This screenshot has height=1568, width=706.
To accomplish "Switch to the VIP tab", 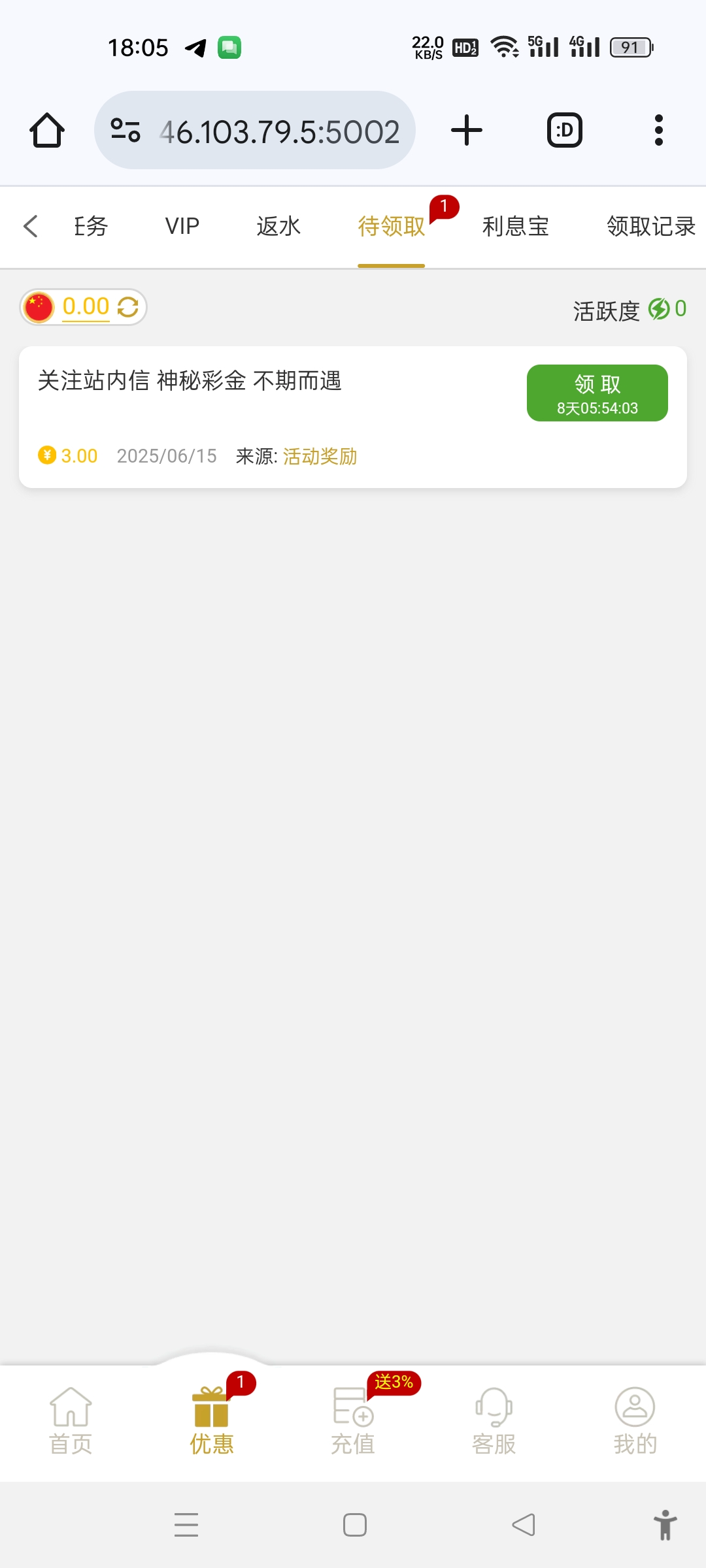I will click(x=182, y=227).
